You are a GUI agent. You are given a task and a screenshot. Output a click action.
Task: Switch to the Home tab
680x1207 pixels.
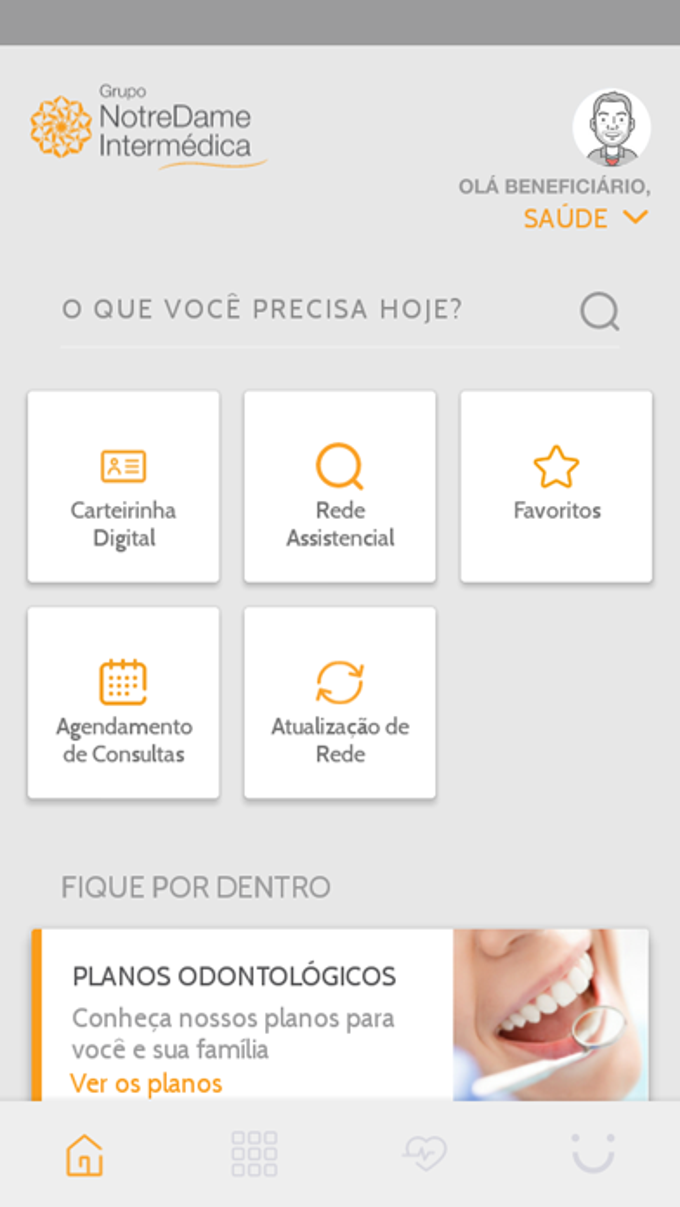pos(85,1155)
